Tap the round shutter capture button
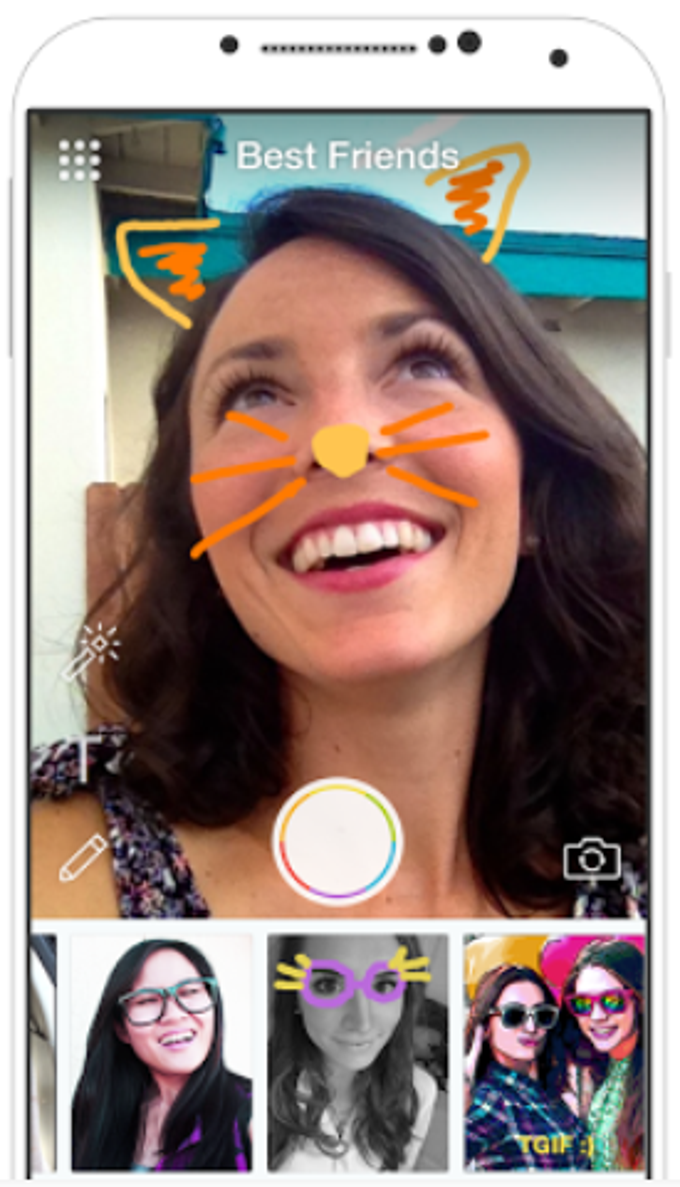Viewport: 680px width, 1187px height. pyautogui.click(x=338, y=842)
